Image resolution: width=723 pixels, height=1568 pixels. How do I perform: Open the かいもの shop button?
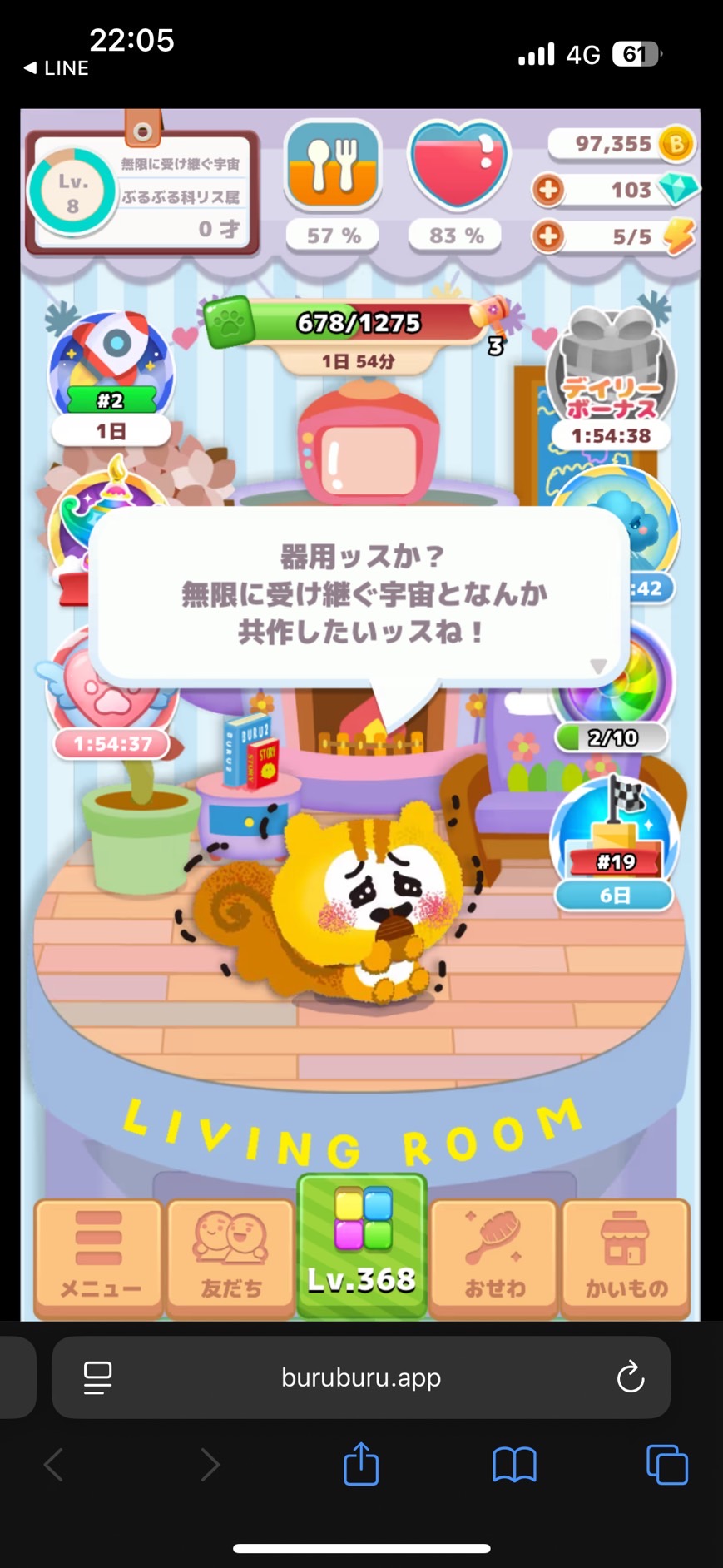(626, 1258)
